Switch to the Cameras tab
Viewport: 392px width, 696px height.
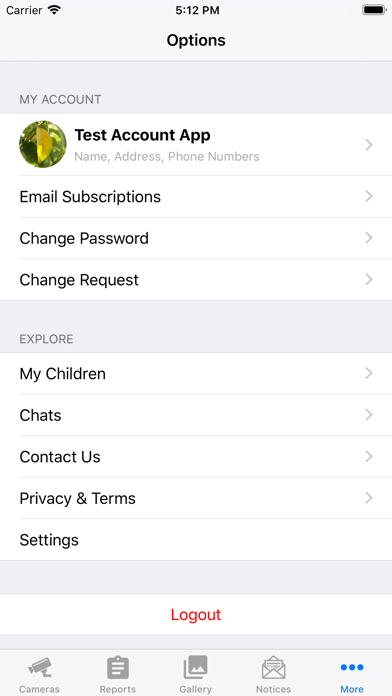(39, 674)
